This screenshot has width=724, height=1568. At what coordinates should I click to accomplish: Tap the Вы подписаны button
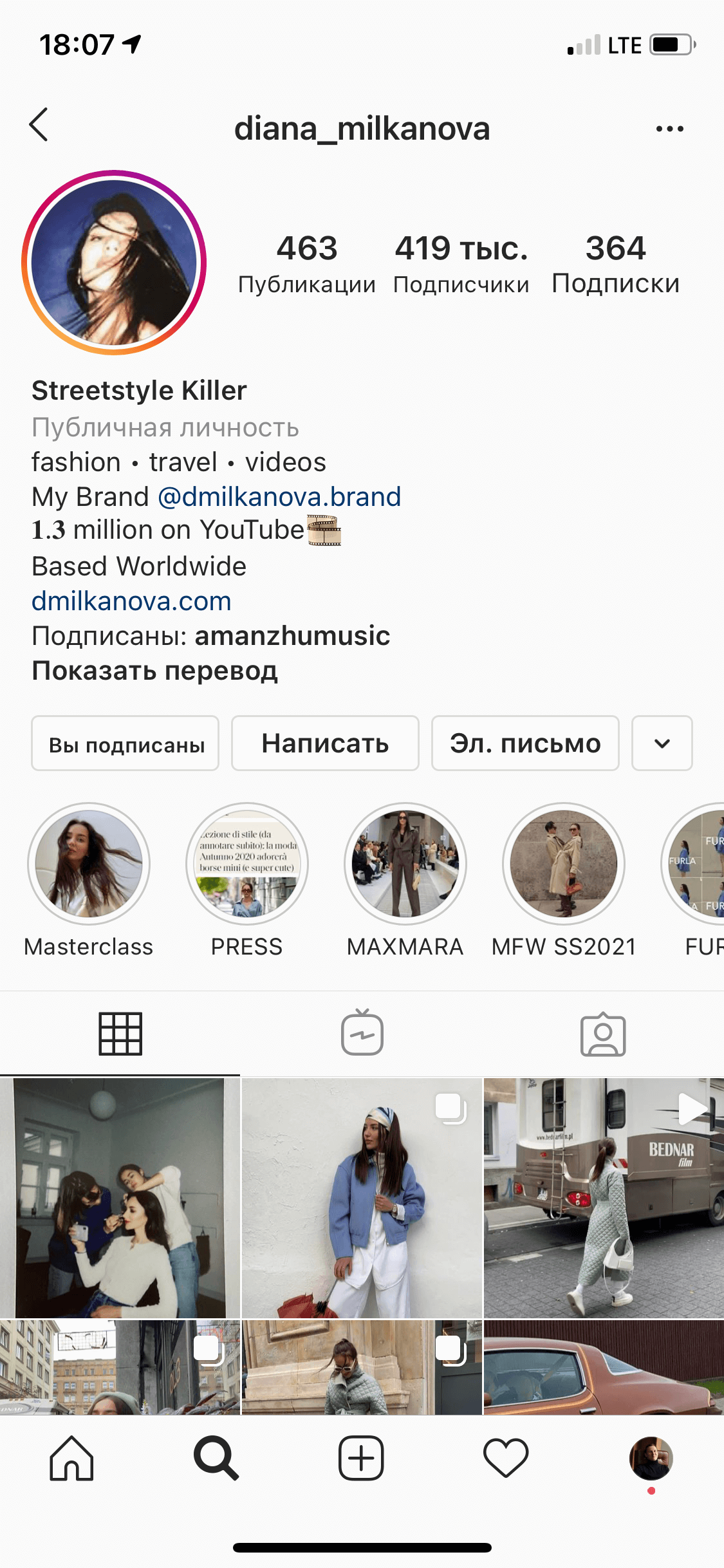(125, 744)
